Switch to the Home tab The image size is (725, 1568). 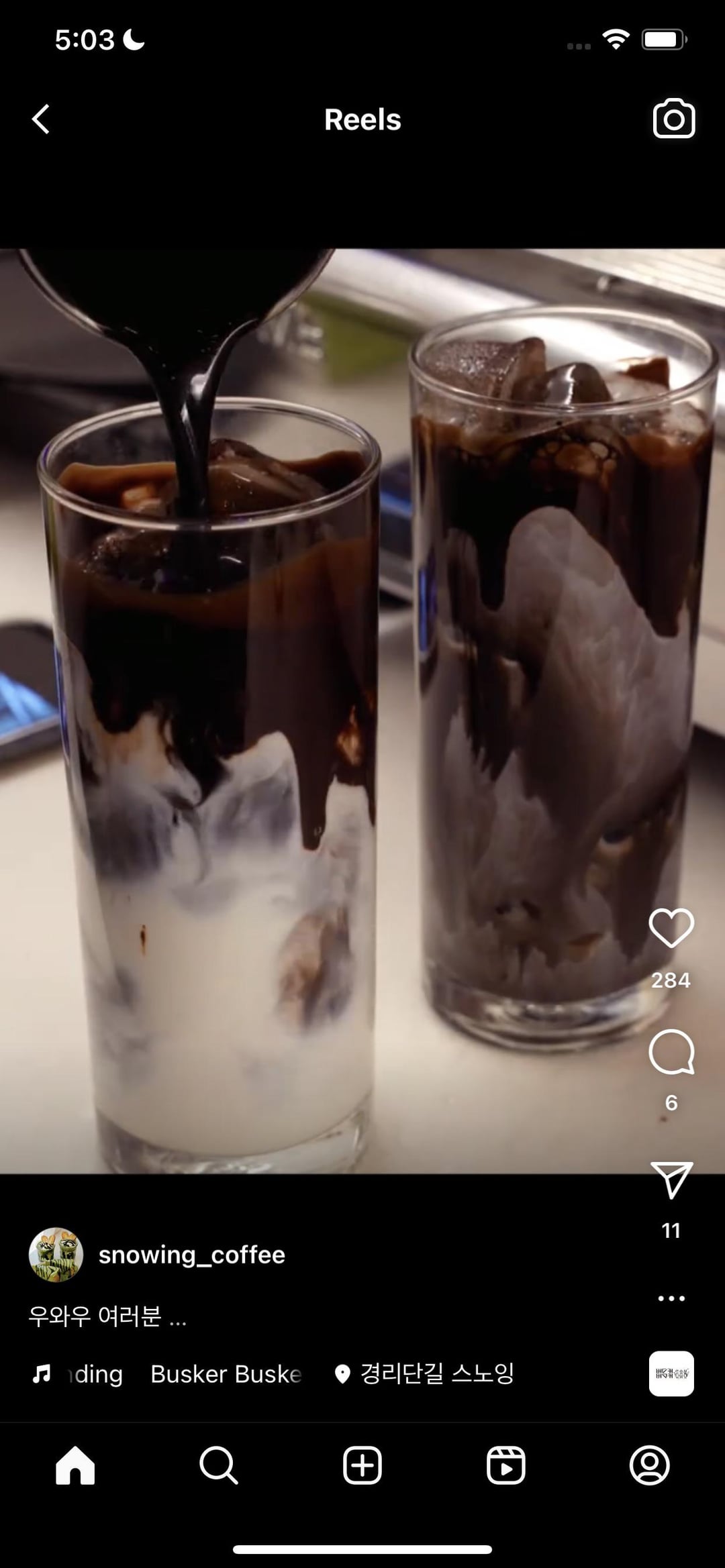pos(75,1465)
